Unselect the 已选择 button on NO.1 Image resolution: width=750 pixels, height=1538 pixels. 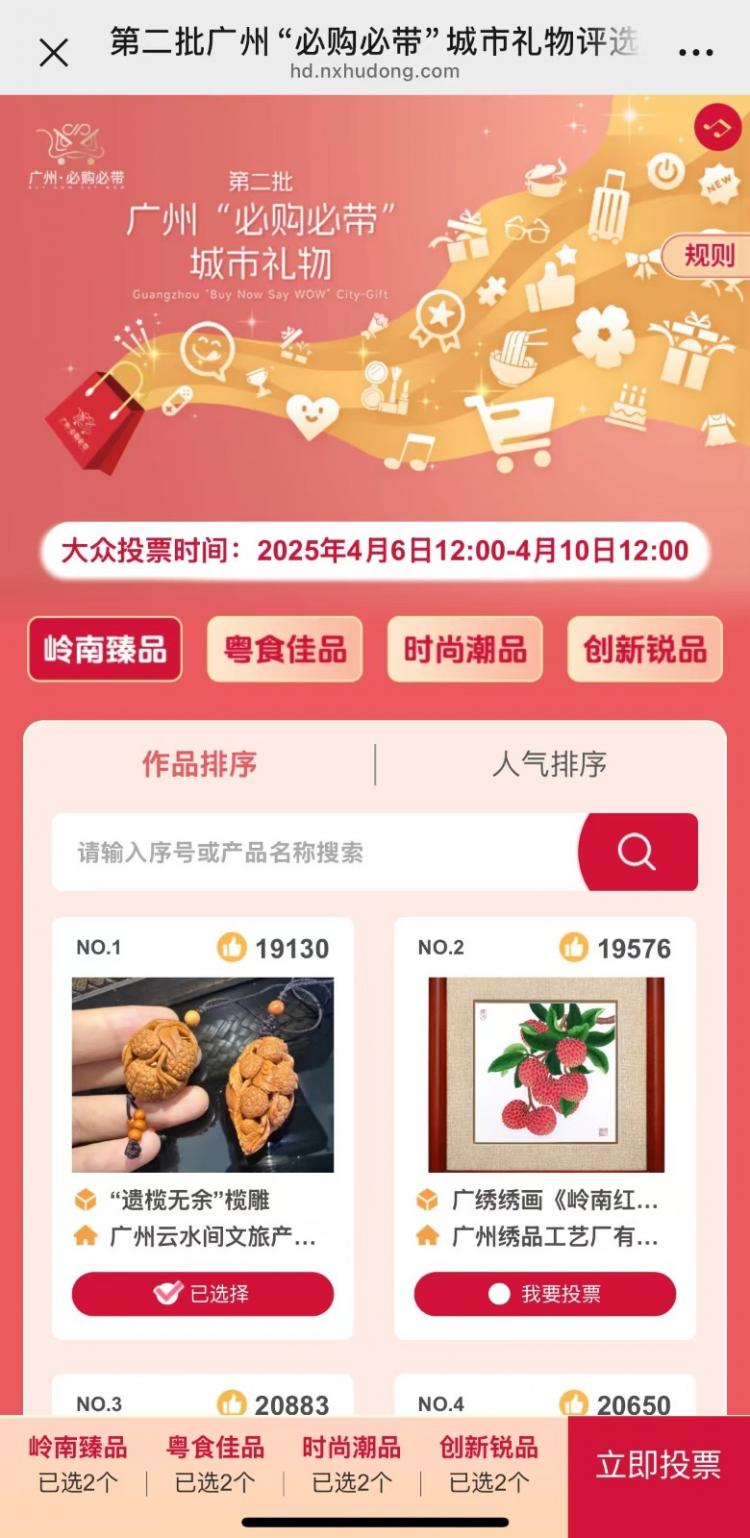point(203,1294)
